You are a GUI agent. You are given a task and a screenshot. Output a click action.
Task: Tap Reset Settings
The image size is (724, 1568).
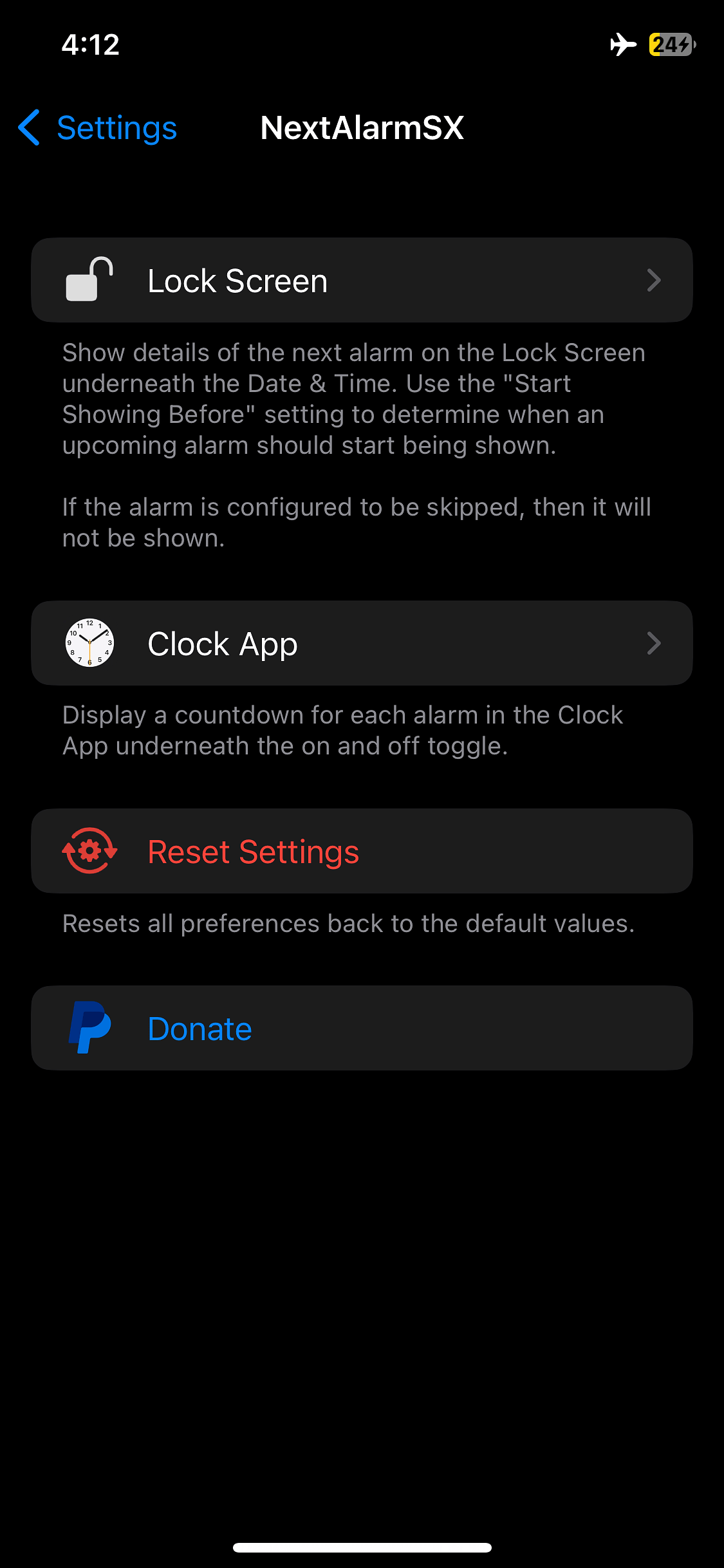coord(362,851)
